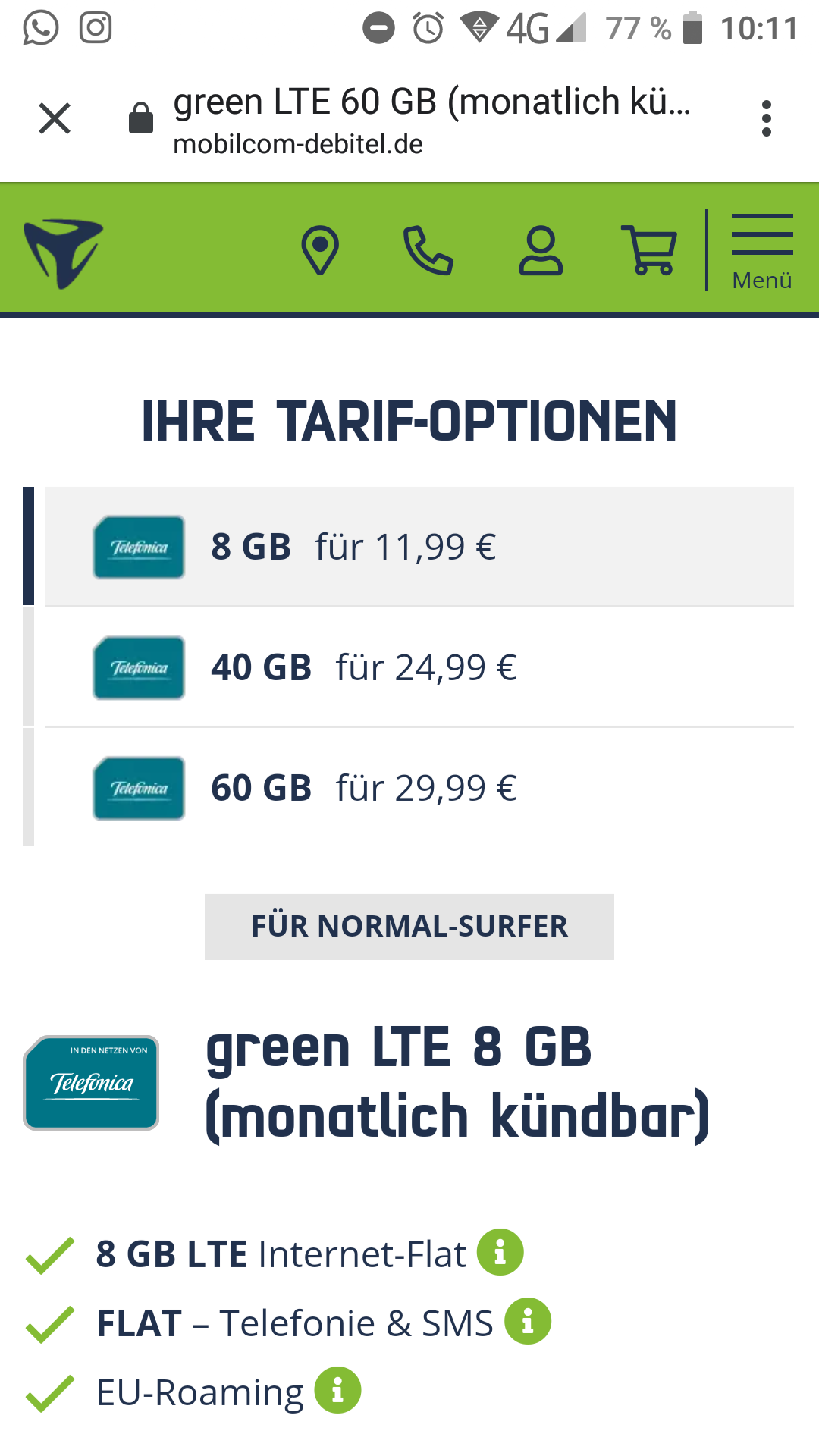Image resolution: width=819 pixels, height=1456 pixels.
Task: Tap the mobilcom-debitel logo to go home
Action: [64, 253]
